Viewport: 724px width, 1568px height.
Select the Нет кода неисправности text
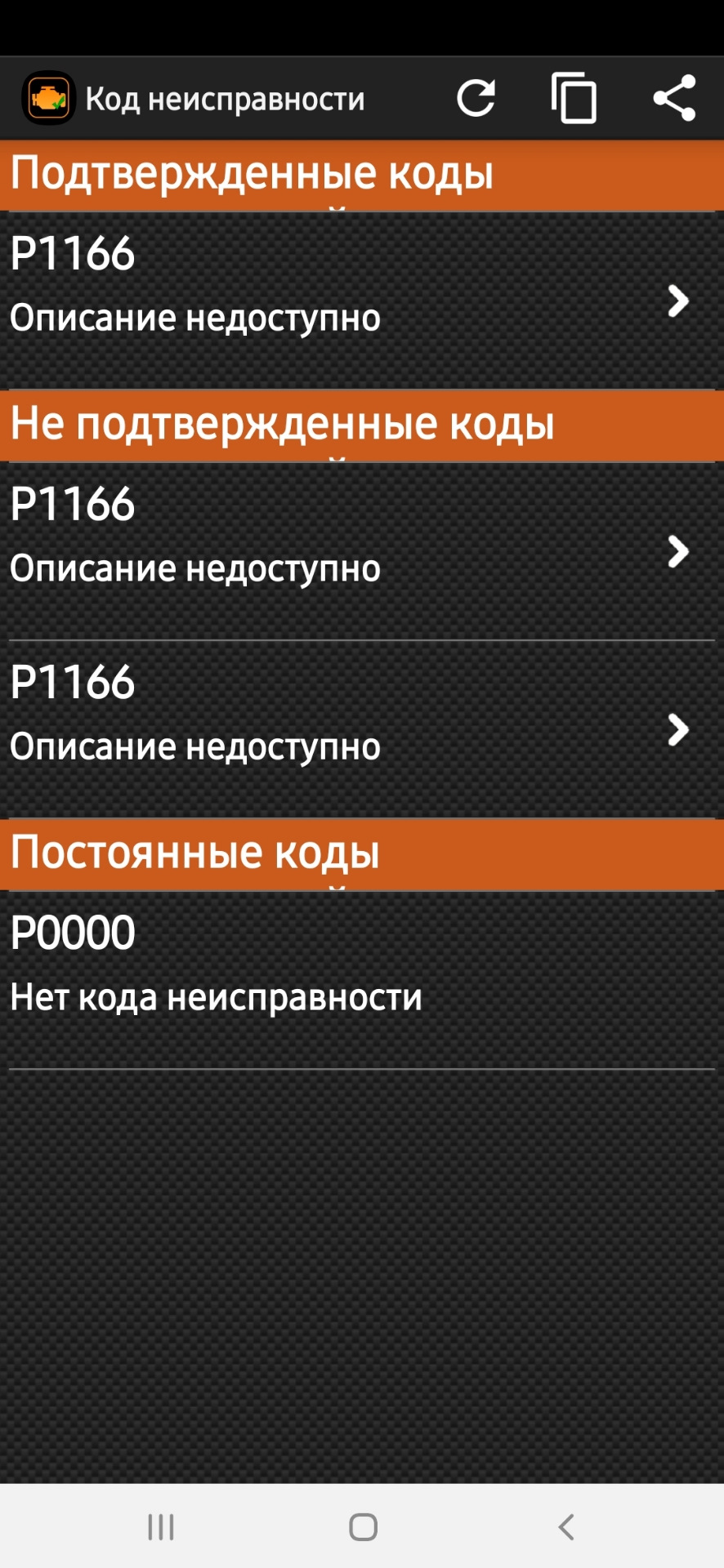(x=214, y=996)
